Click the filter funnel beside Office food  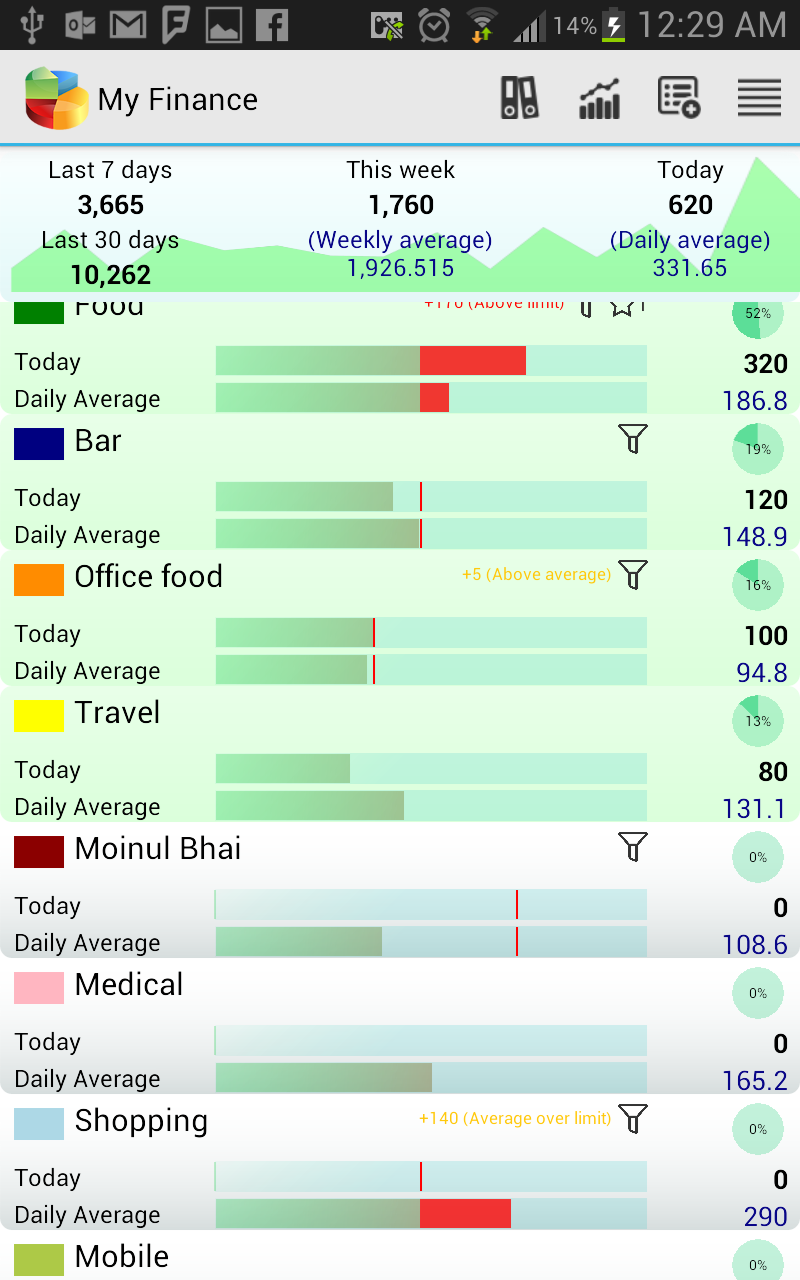631,574
